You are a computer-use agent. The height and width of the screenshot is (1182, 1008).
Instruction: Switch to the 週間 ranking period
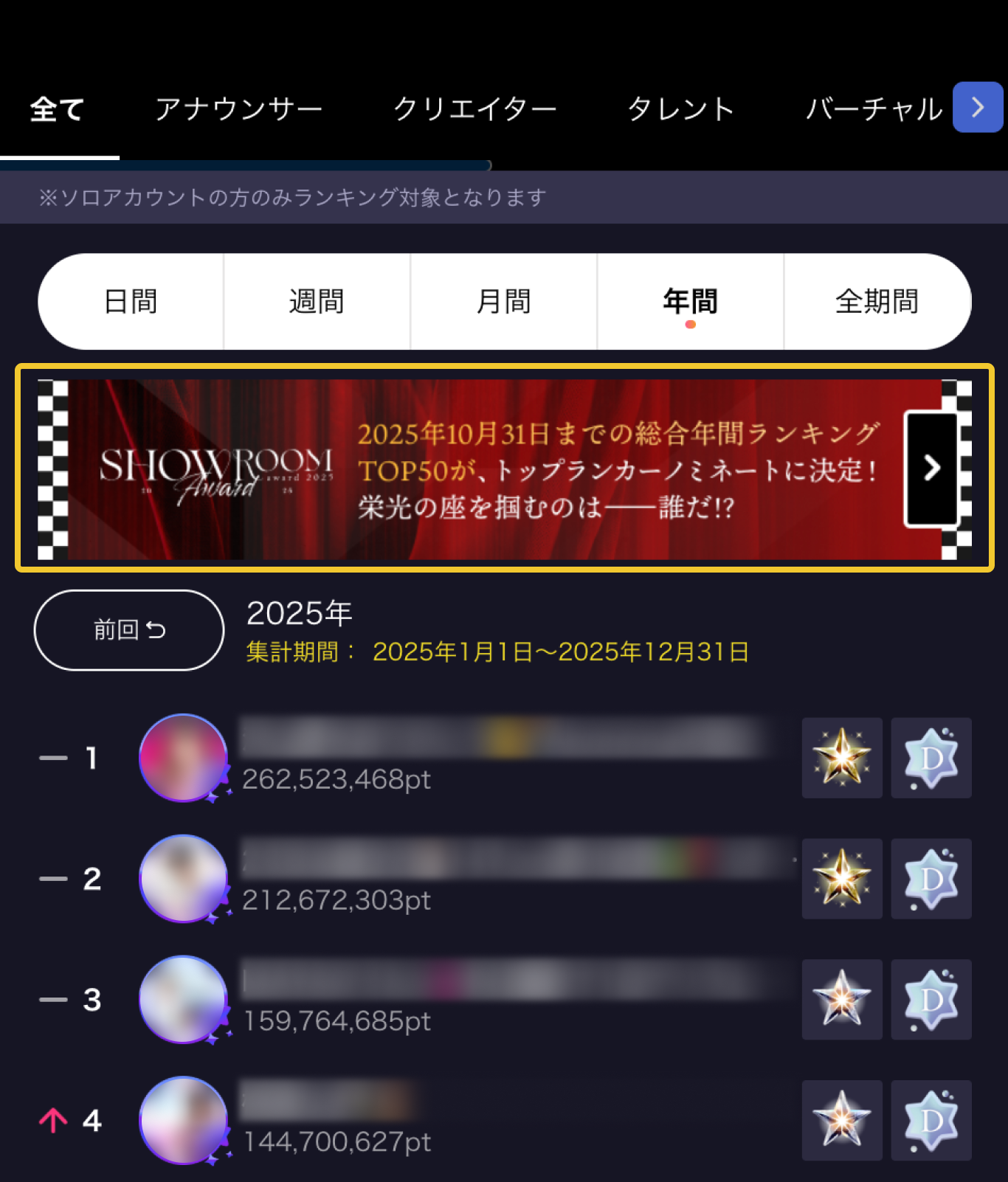point(317,302)
